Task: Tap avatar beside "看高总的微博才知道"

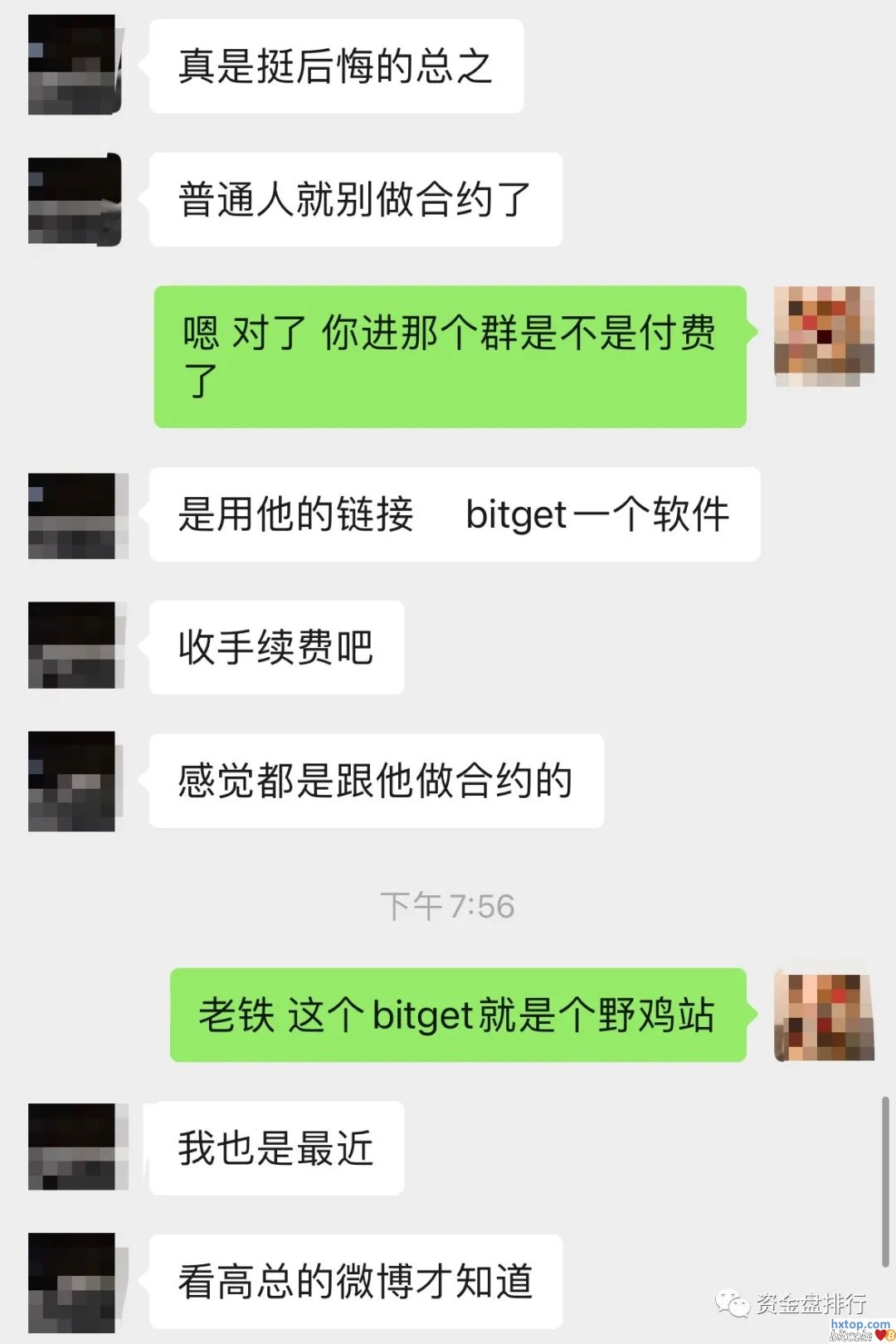Action: click(75, 1281)
